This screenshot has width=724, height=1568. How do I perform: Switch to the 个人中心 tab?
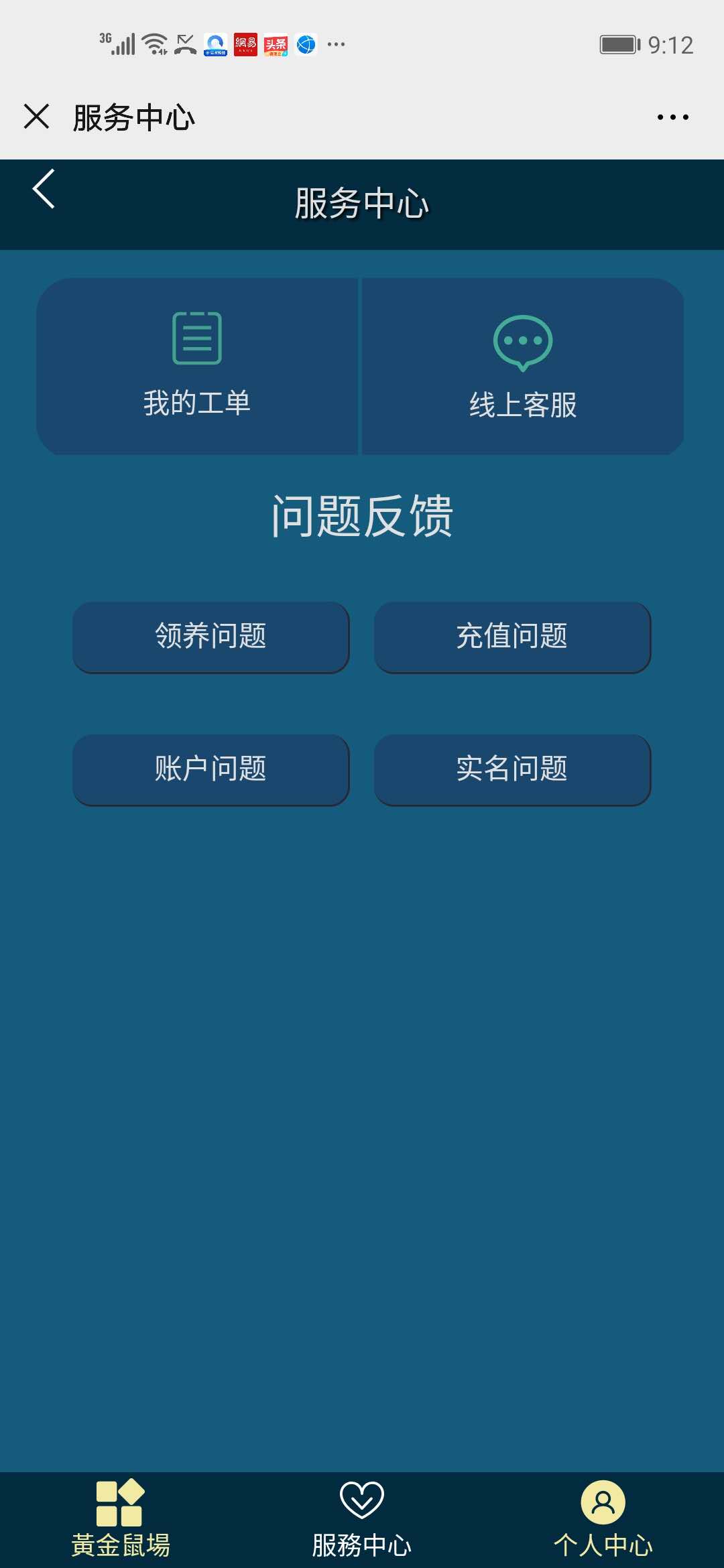603,1519
